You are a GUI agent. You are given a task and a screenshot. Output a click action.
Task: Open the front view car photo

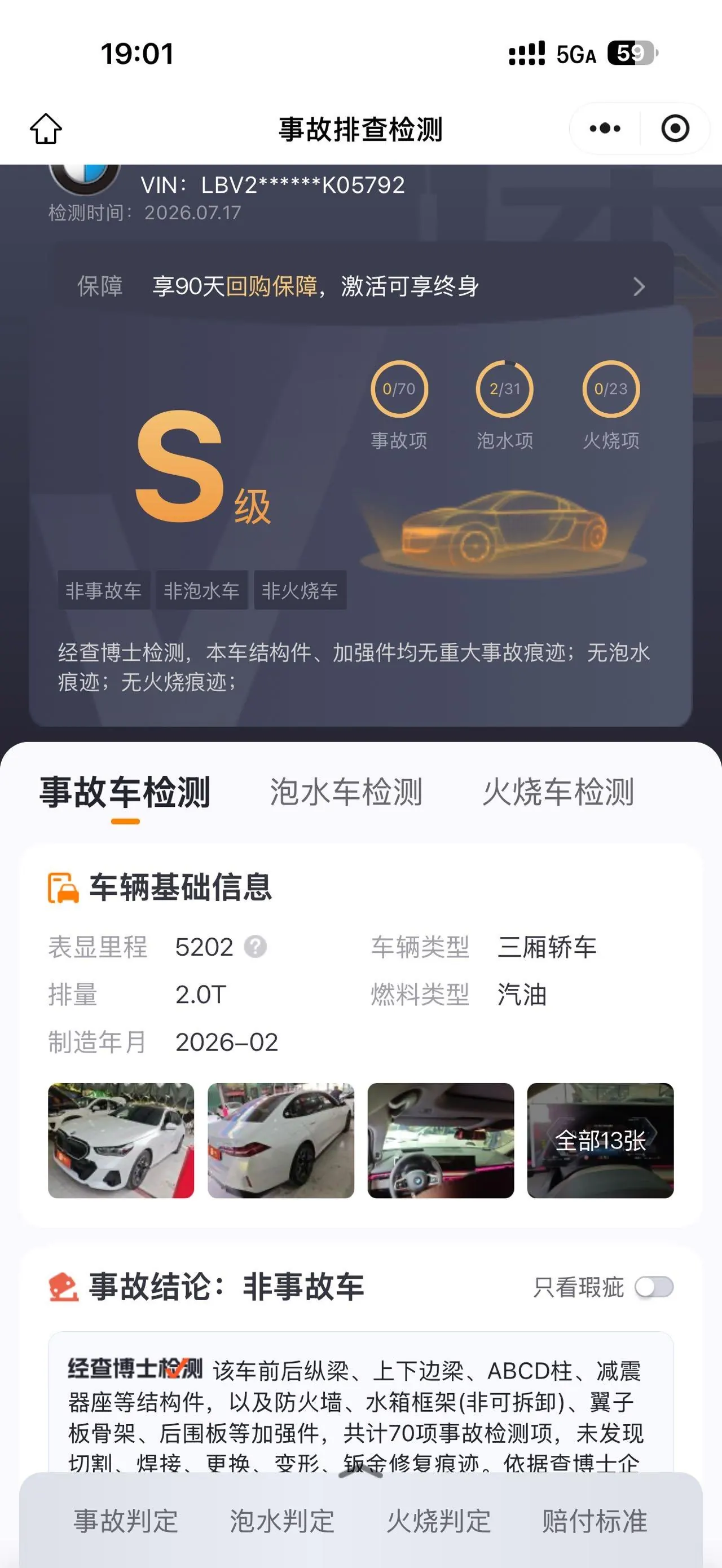pos(121,1140)
